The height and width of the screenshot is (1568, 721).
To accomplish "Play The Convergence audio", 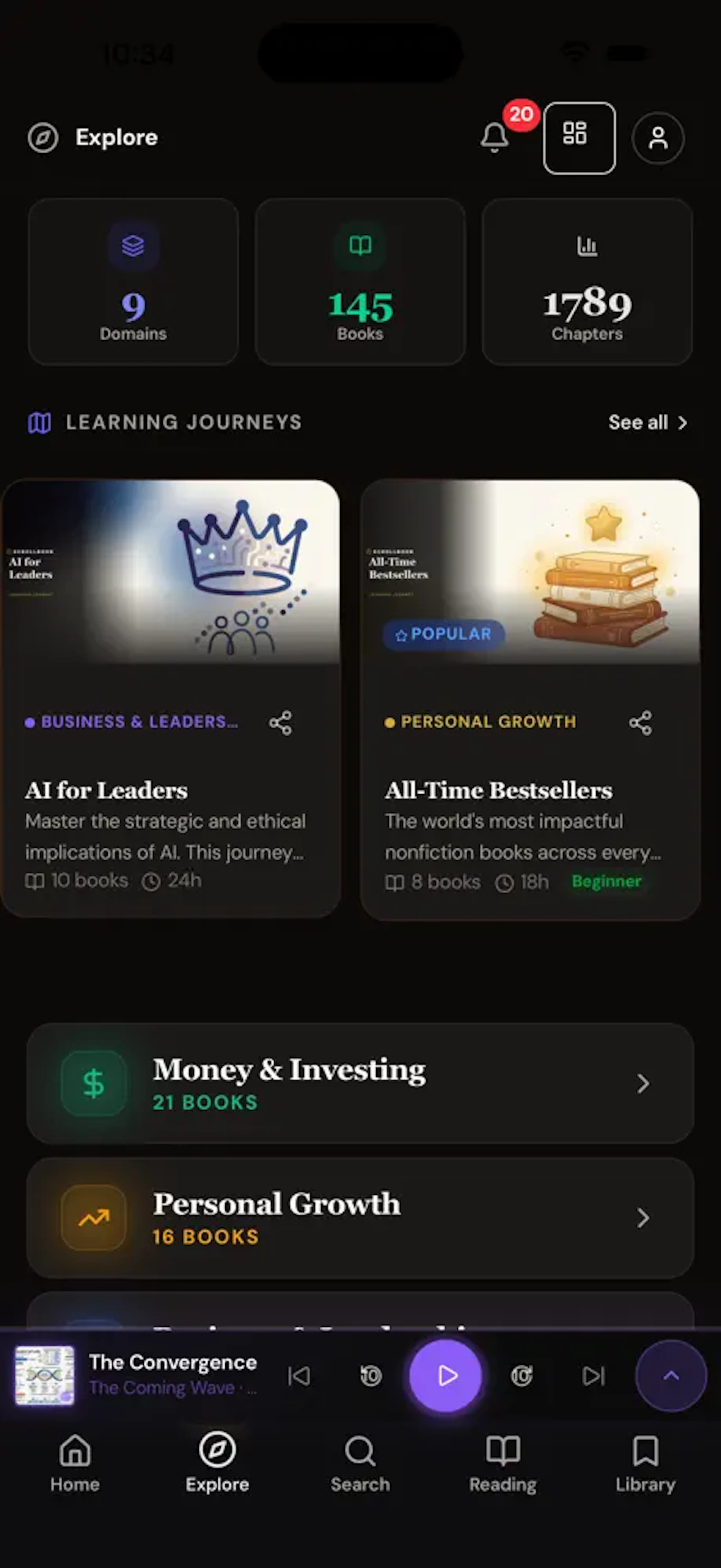I will 447,1376.
